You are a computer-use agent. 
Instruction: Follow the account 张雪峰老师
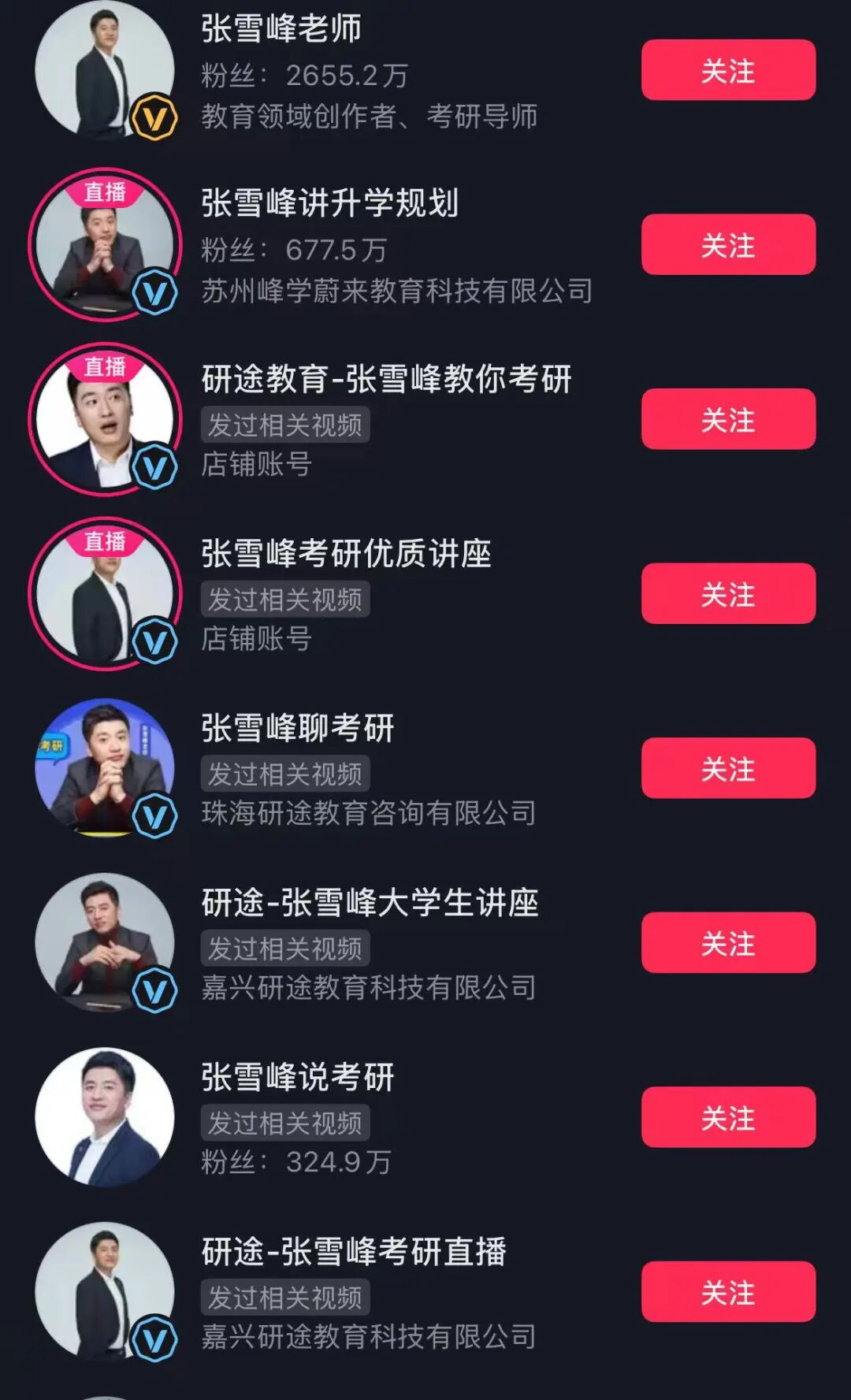(728, 70)
